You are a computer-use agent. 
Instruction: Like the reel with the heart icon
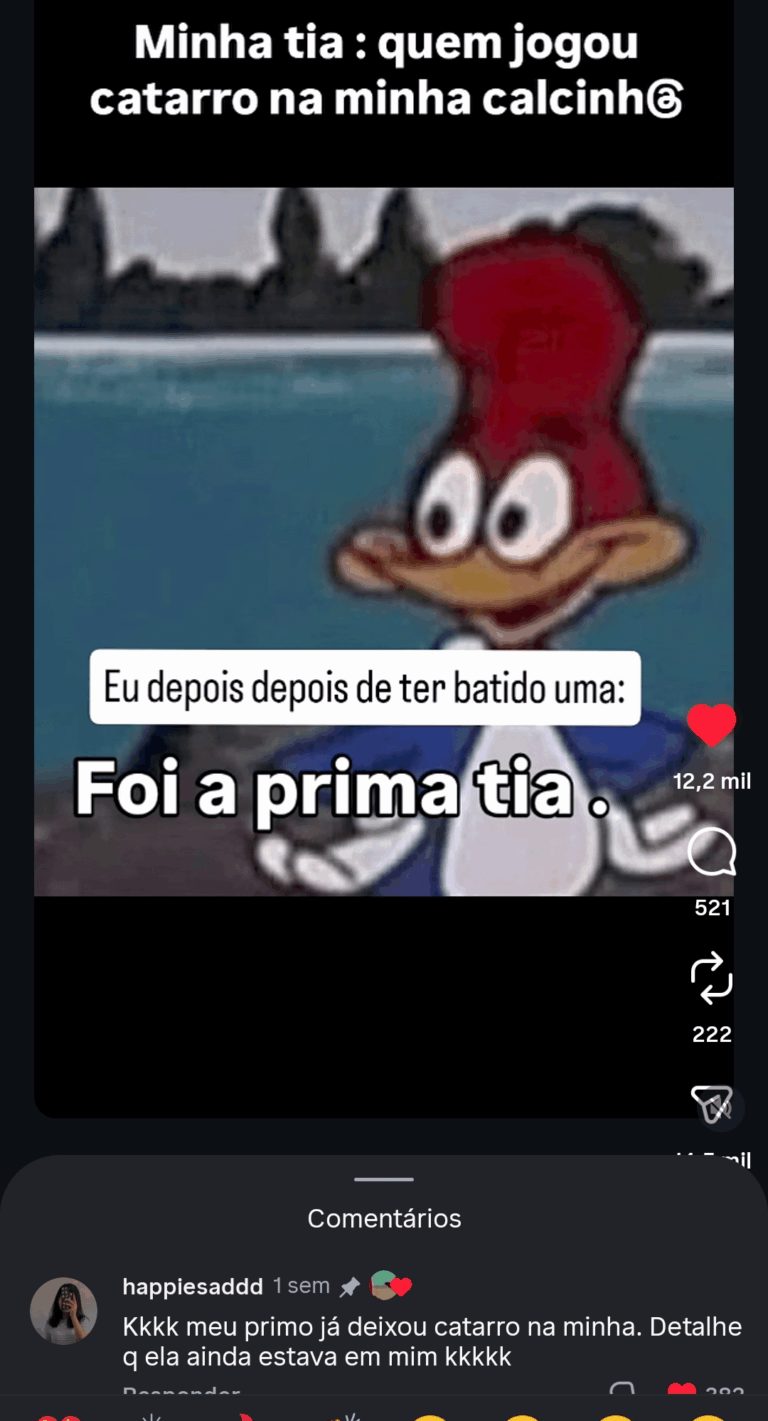tap(712, 726)
